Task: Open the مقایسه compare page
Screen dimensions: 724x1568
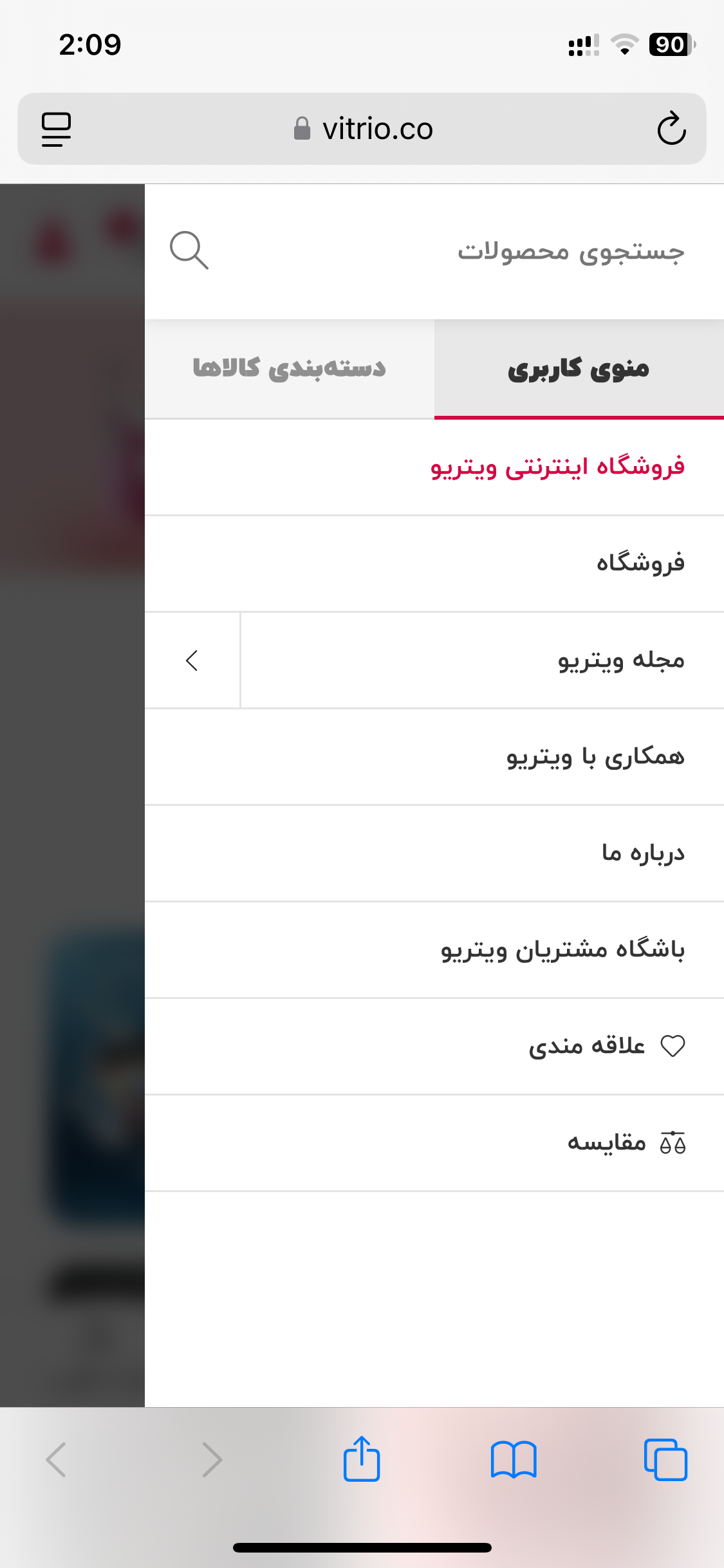Action: [434, 1143]
